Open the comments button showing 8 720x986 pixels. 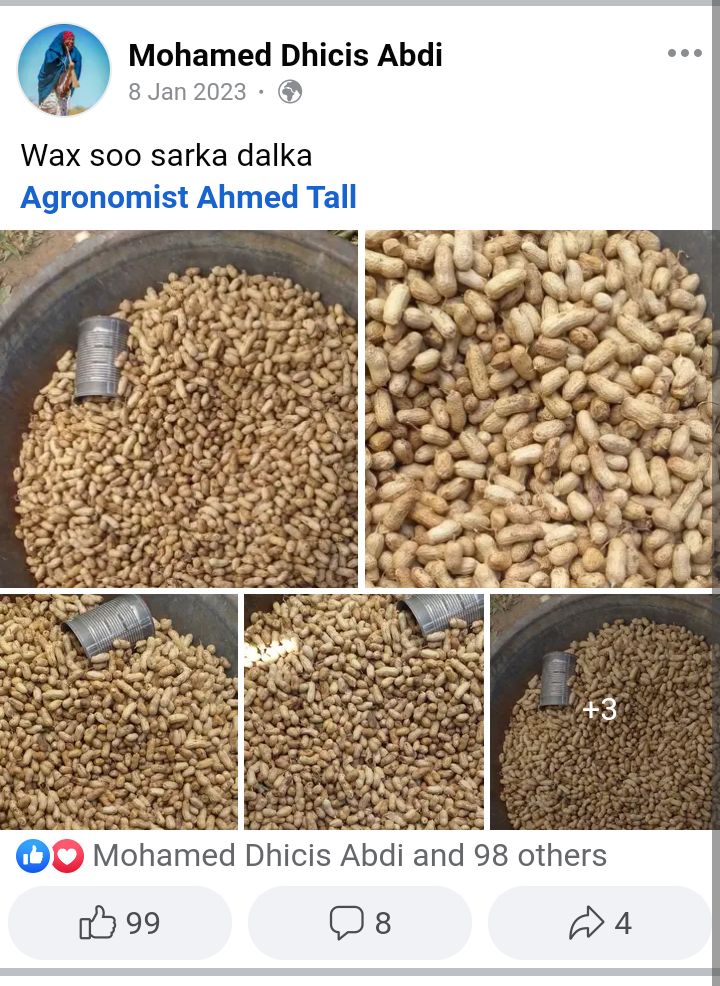[x=360, y=923]
